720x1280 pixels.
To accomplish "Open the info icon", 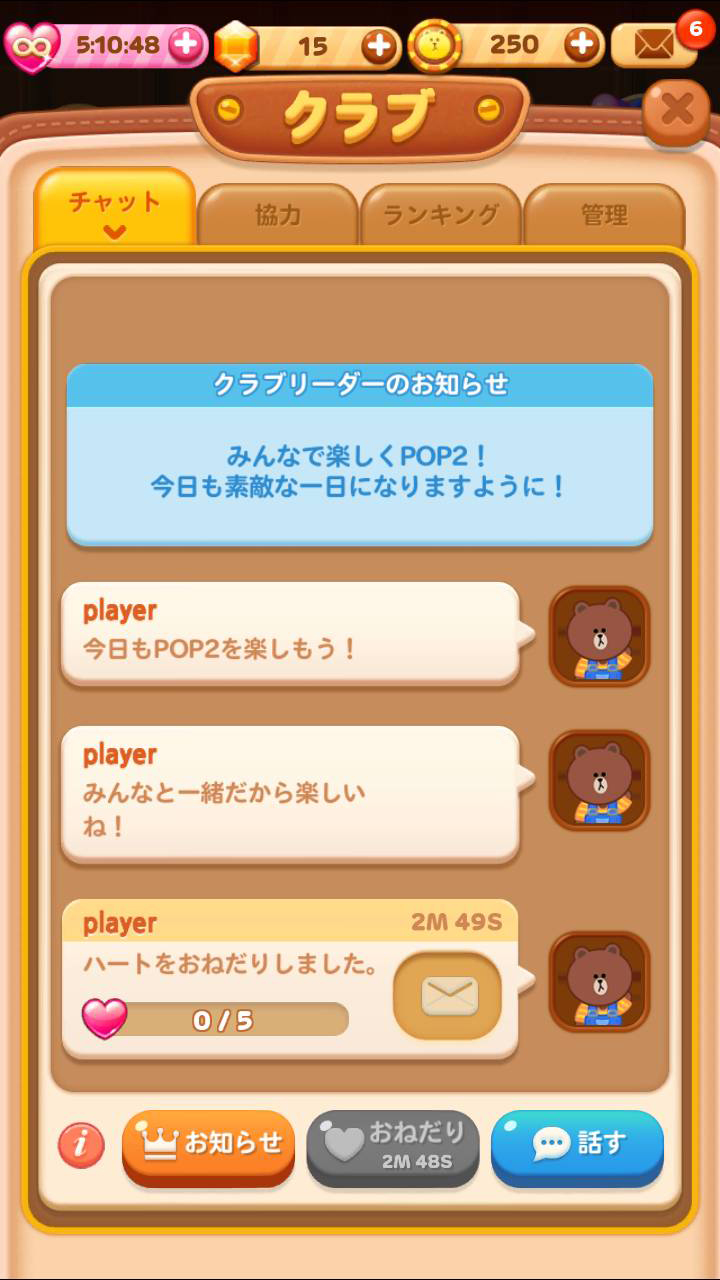I will tap(81, 1146).
